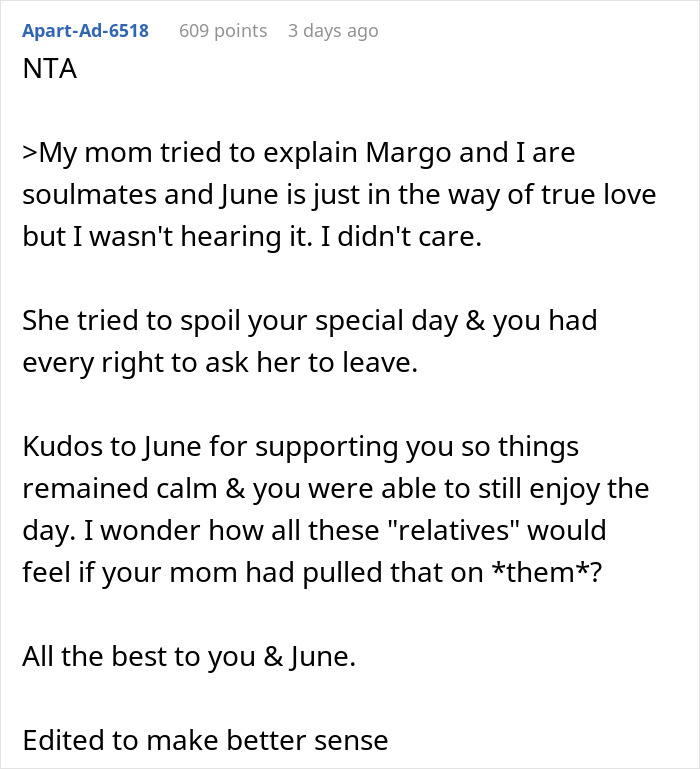Open the Apart-Ad-6518 user profile
The width and height of the screenshot is (700, 769).
coord(85,31)
